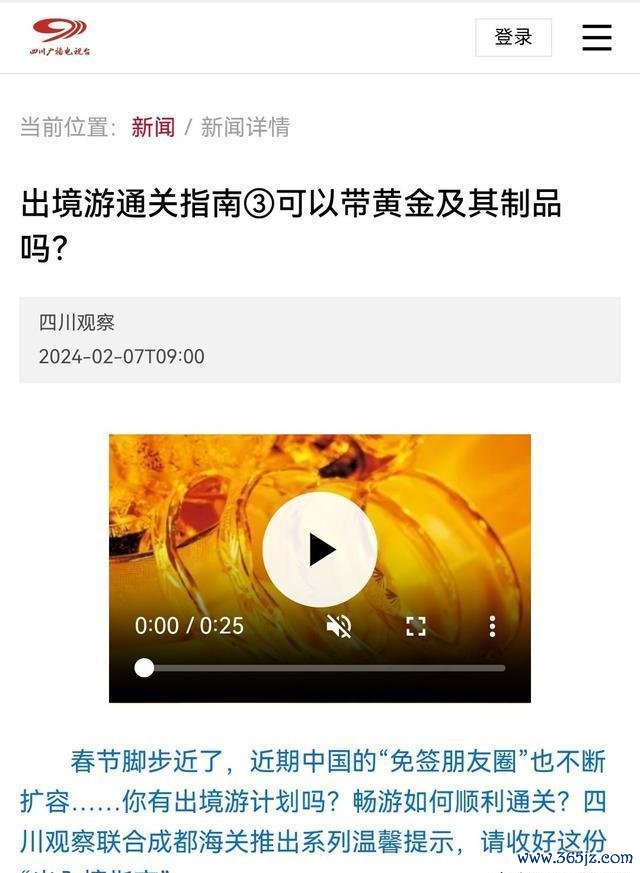Screen dimensions: 640x873
Task: Play the gold jewelry video
Action: click(320, 549)
